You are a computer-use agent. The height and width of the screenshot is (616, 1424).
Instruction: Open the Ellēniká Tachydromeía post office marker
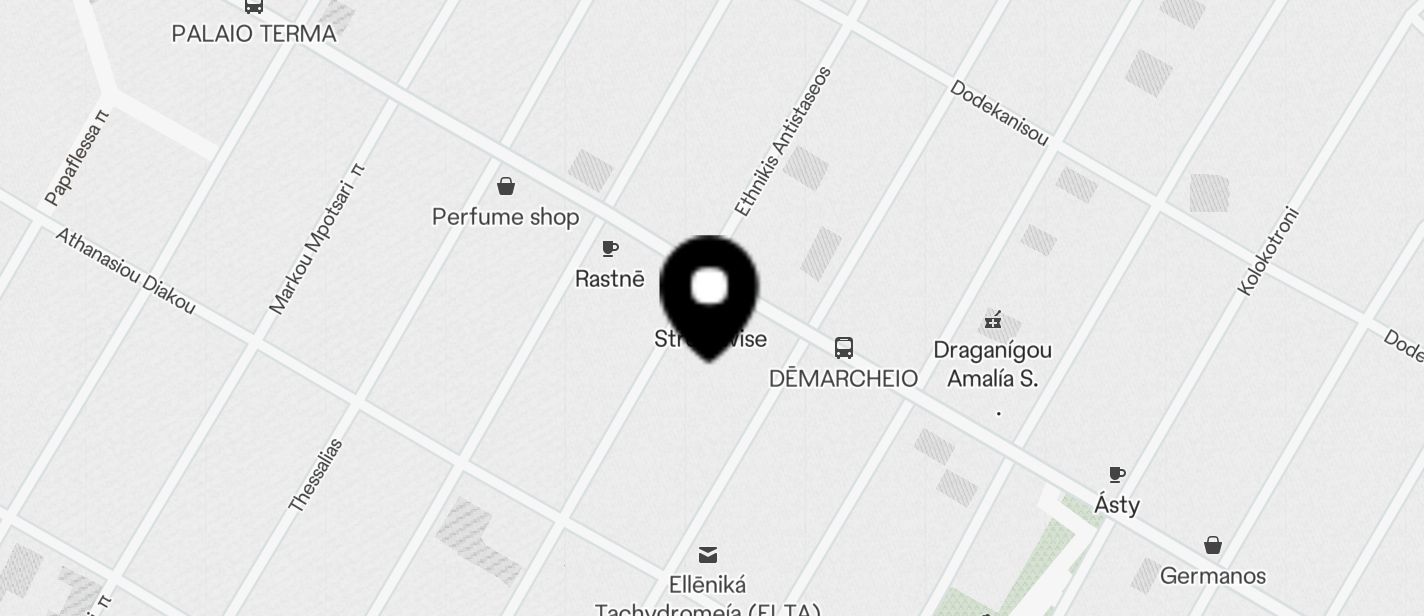pyautogui.click(x=708, y=555)
